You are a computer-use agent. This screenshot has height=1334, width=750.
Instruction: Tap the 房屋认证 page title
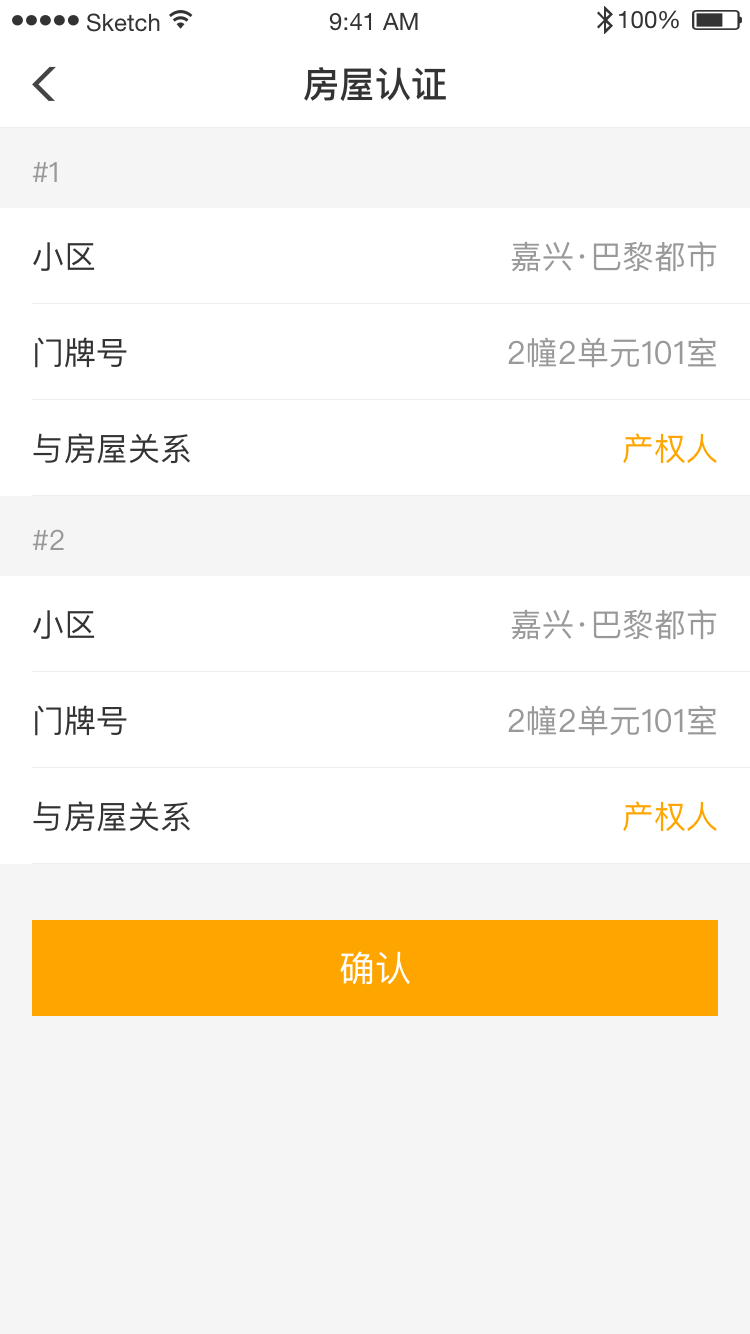(x=375, y=85)
